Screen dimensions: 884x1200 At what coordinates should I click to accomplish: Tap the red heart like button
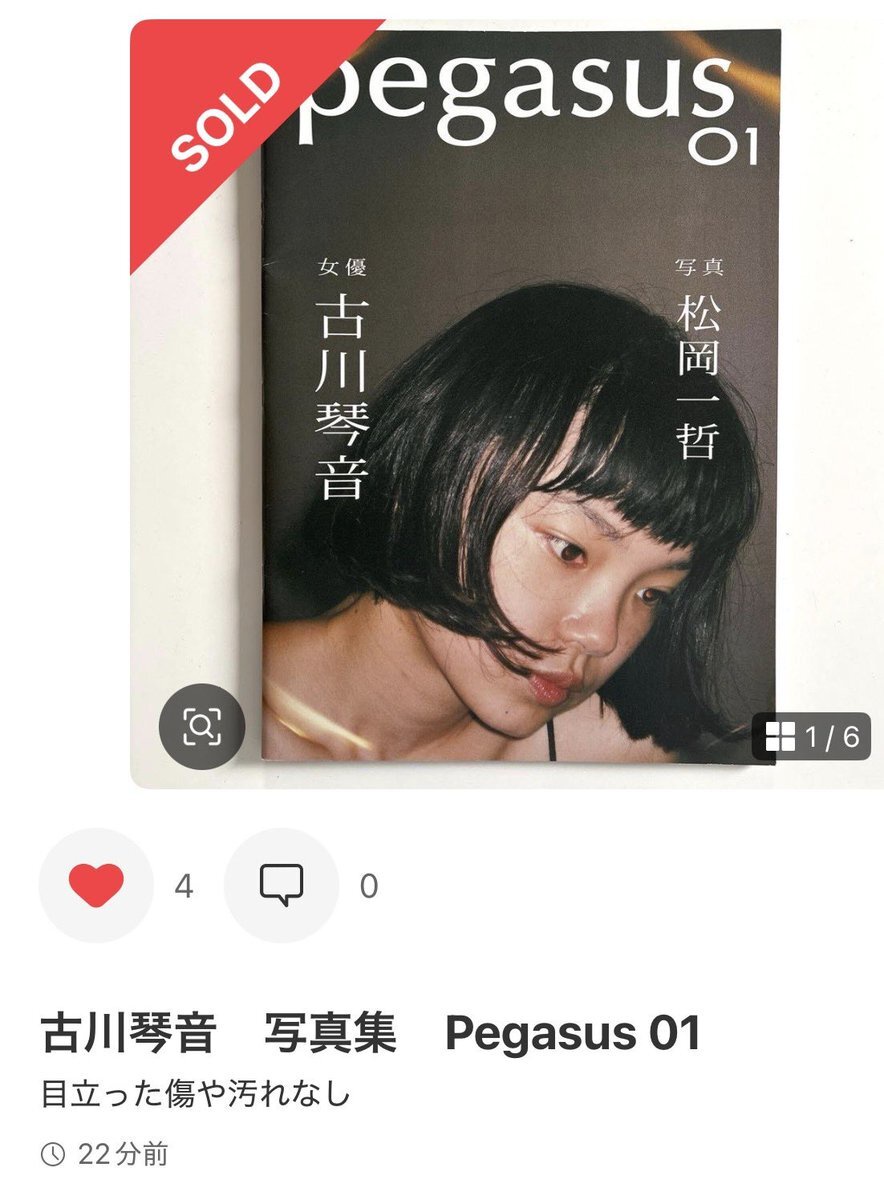96,885
